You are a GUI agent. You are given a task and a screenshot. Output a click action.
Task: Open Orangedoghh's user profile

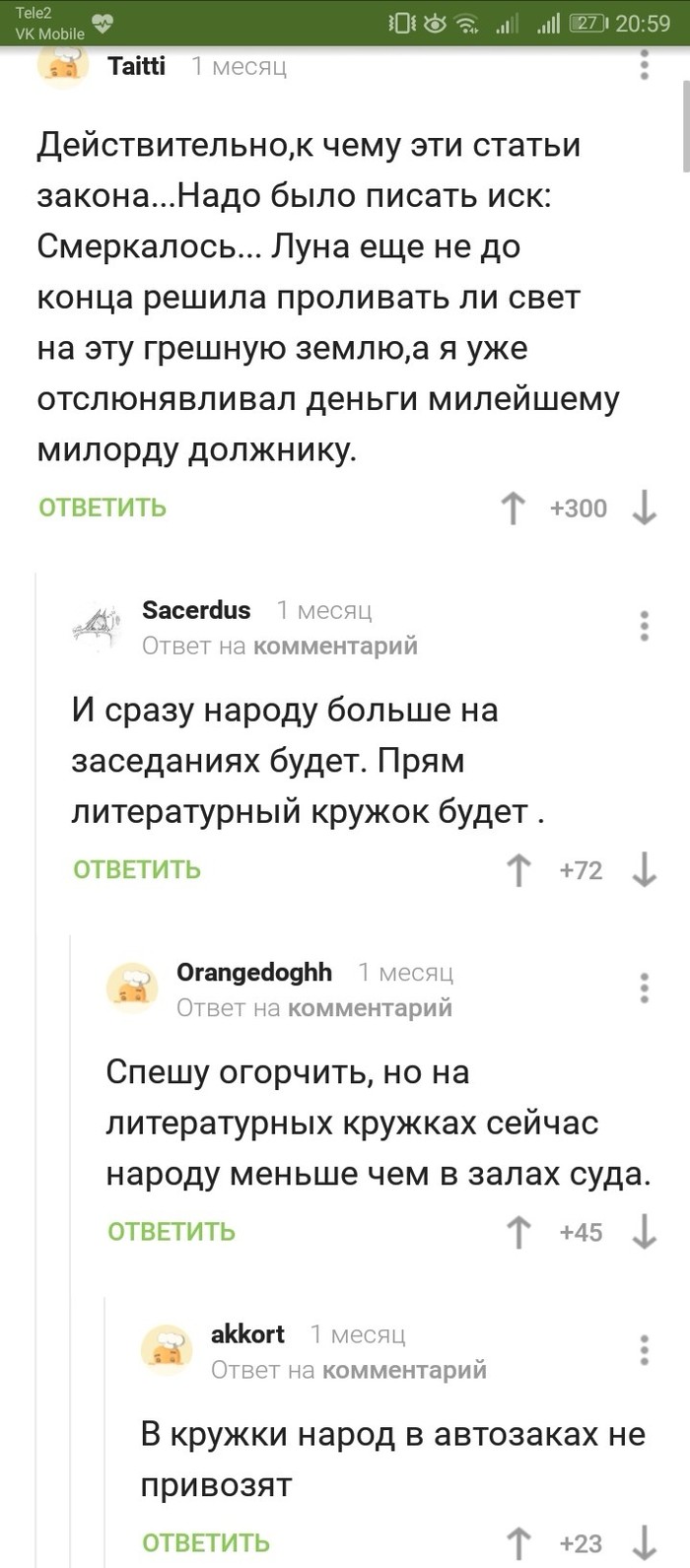(253, 972)
